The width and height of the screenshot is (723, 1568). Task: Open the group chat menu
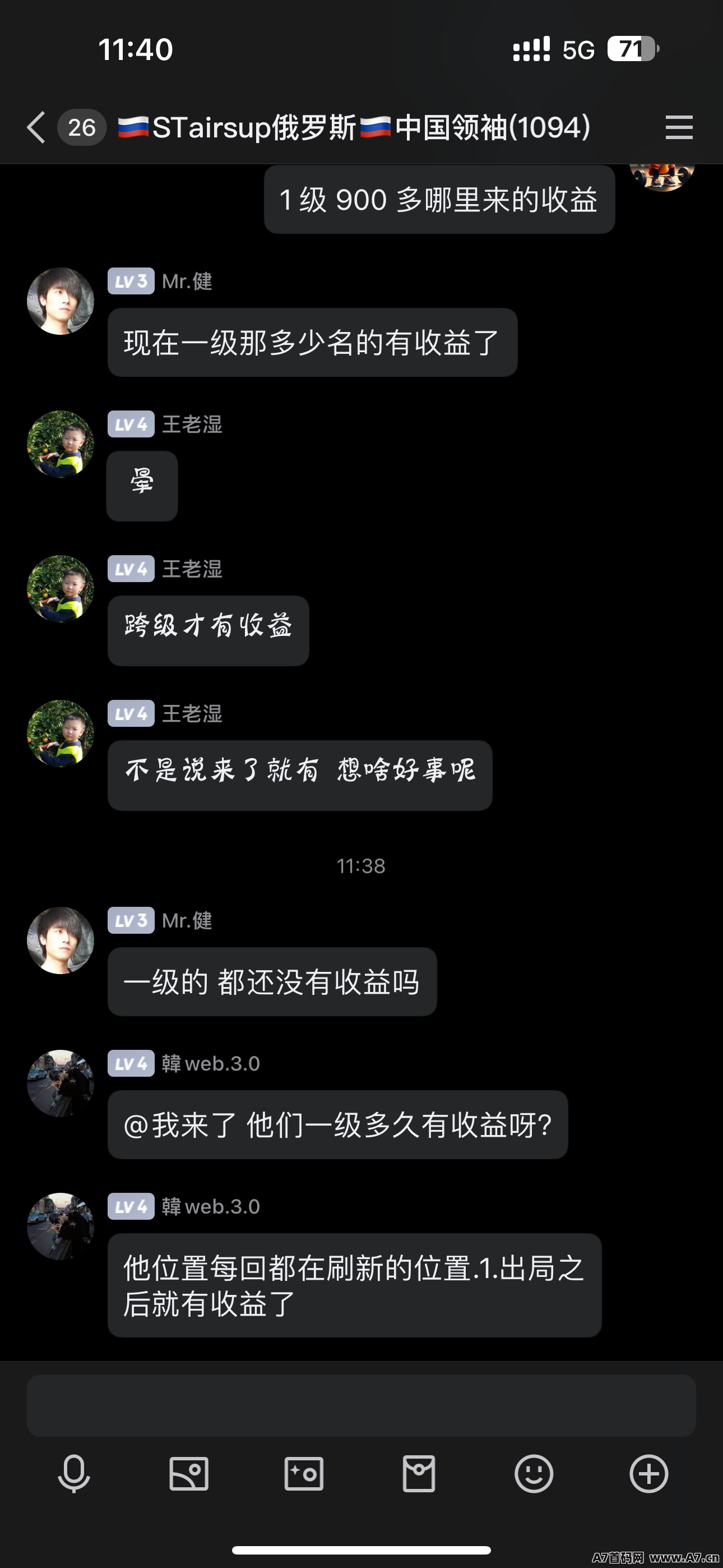point(679,128)
